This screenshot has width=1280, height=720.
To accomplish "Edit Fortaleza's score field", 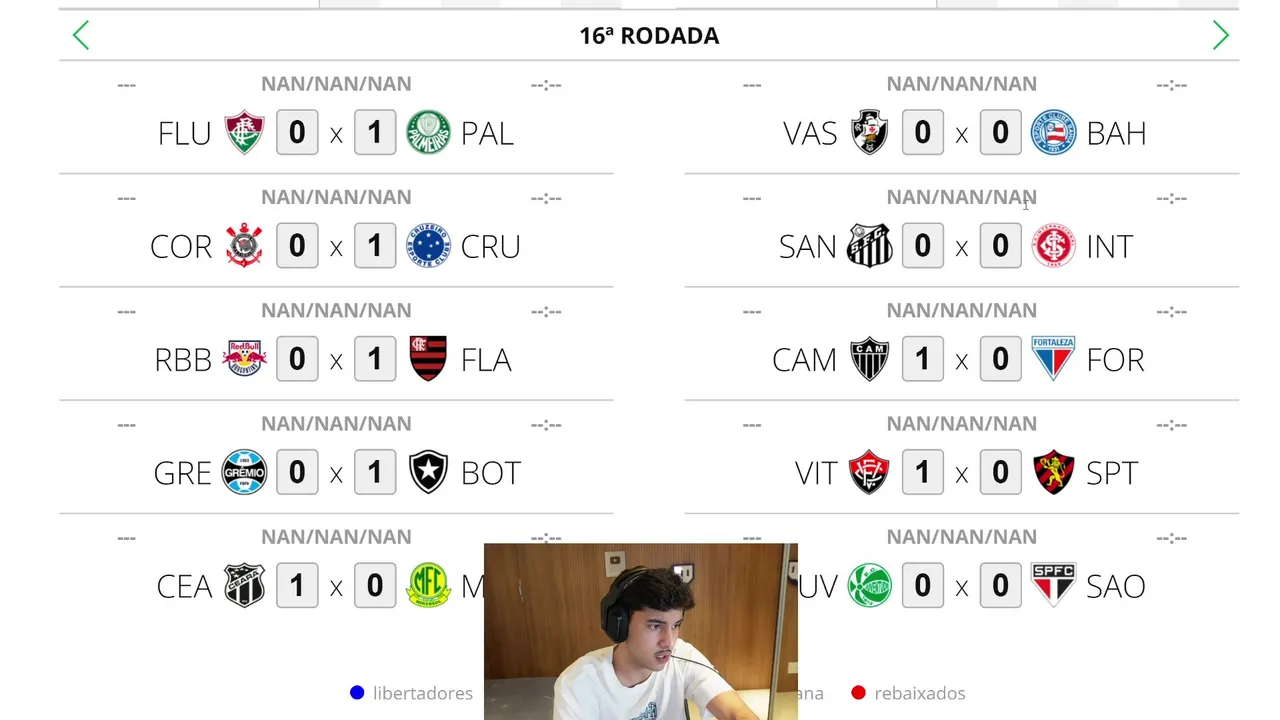I will [x=1000, y=359].
